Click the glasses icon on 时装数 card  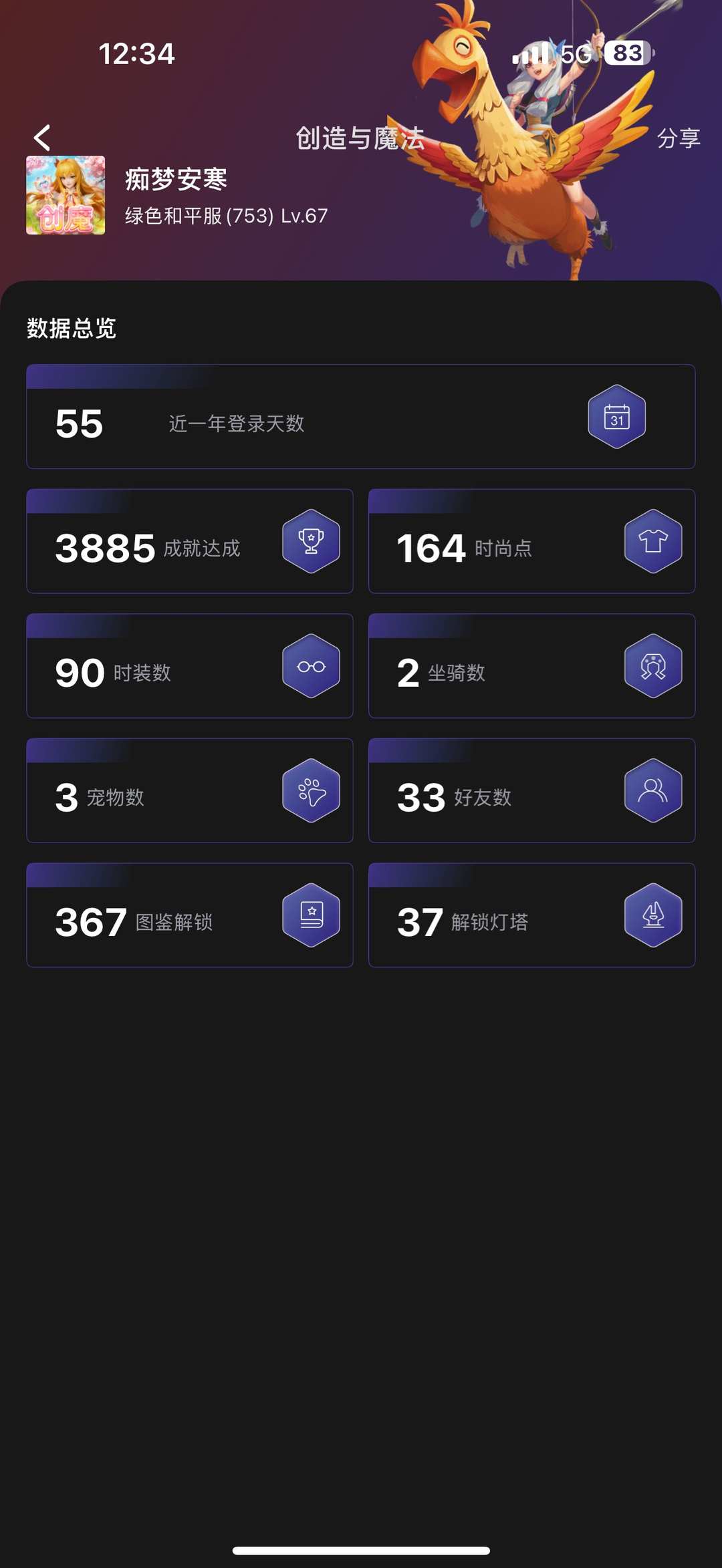coord(310,666)
